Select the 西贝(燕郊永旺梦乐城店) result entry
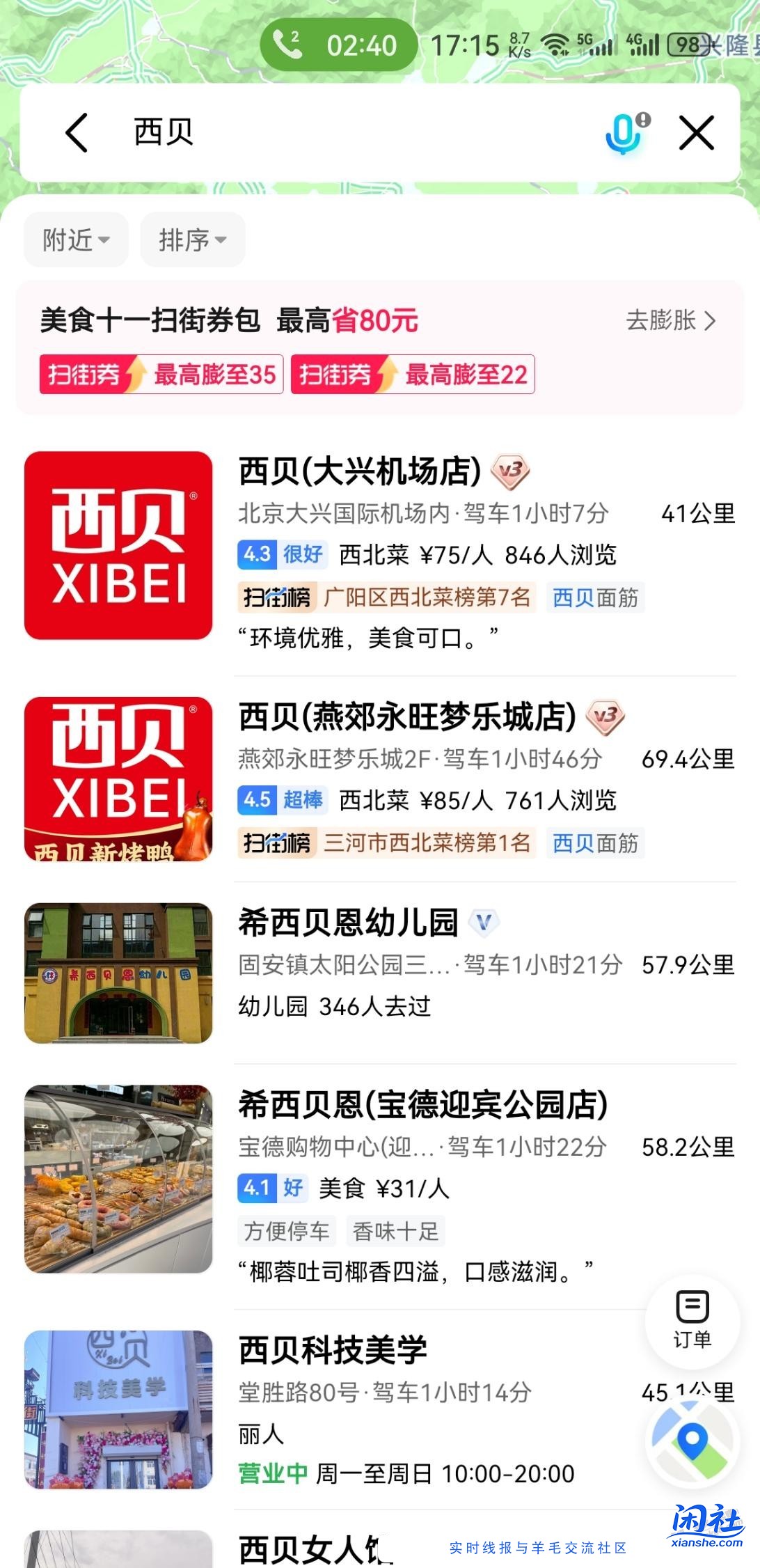The width and height of the screenshot is (760, 1568). tap(404, 714)
